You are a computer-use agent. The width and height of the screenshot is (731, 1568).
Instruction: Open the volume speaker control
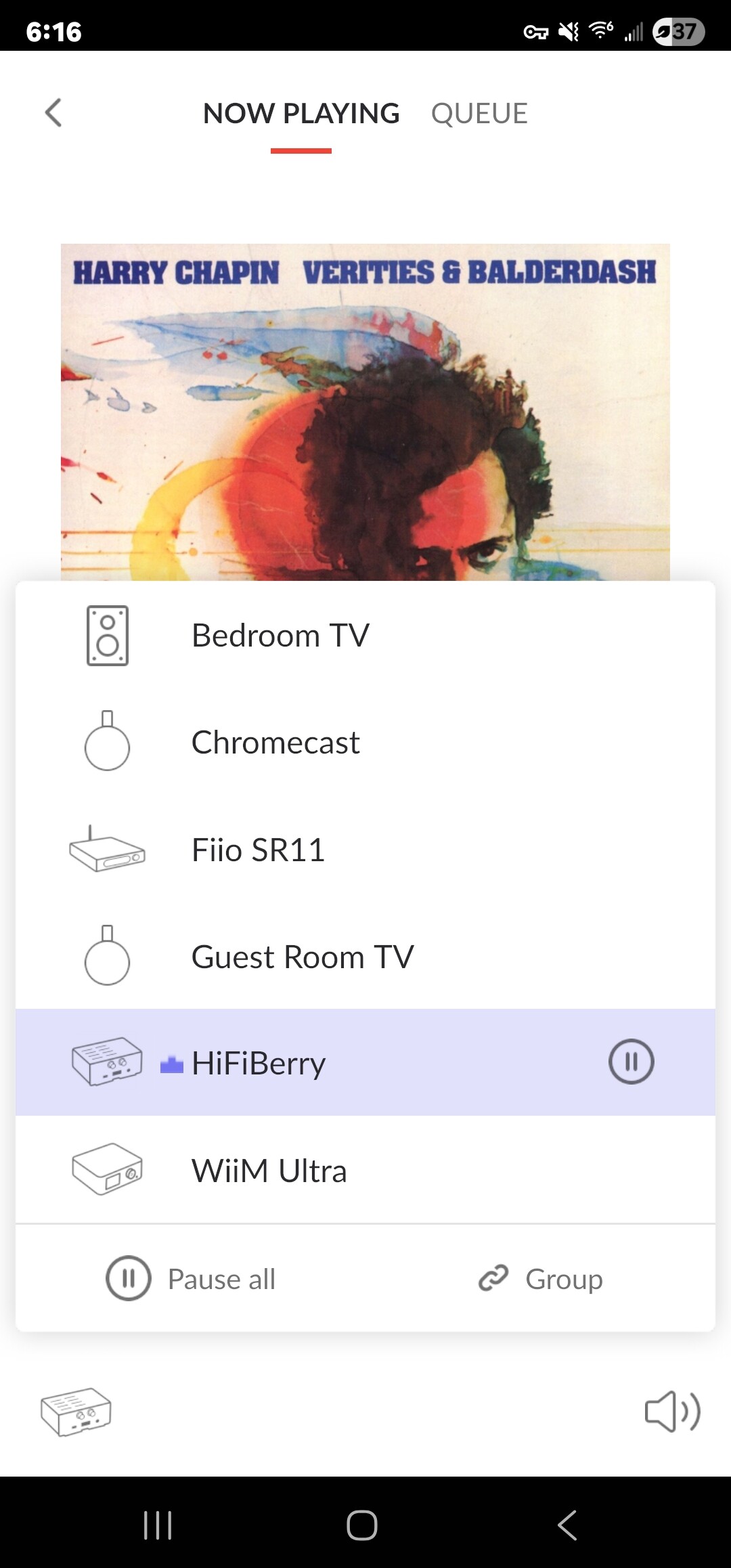672,1412
